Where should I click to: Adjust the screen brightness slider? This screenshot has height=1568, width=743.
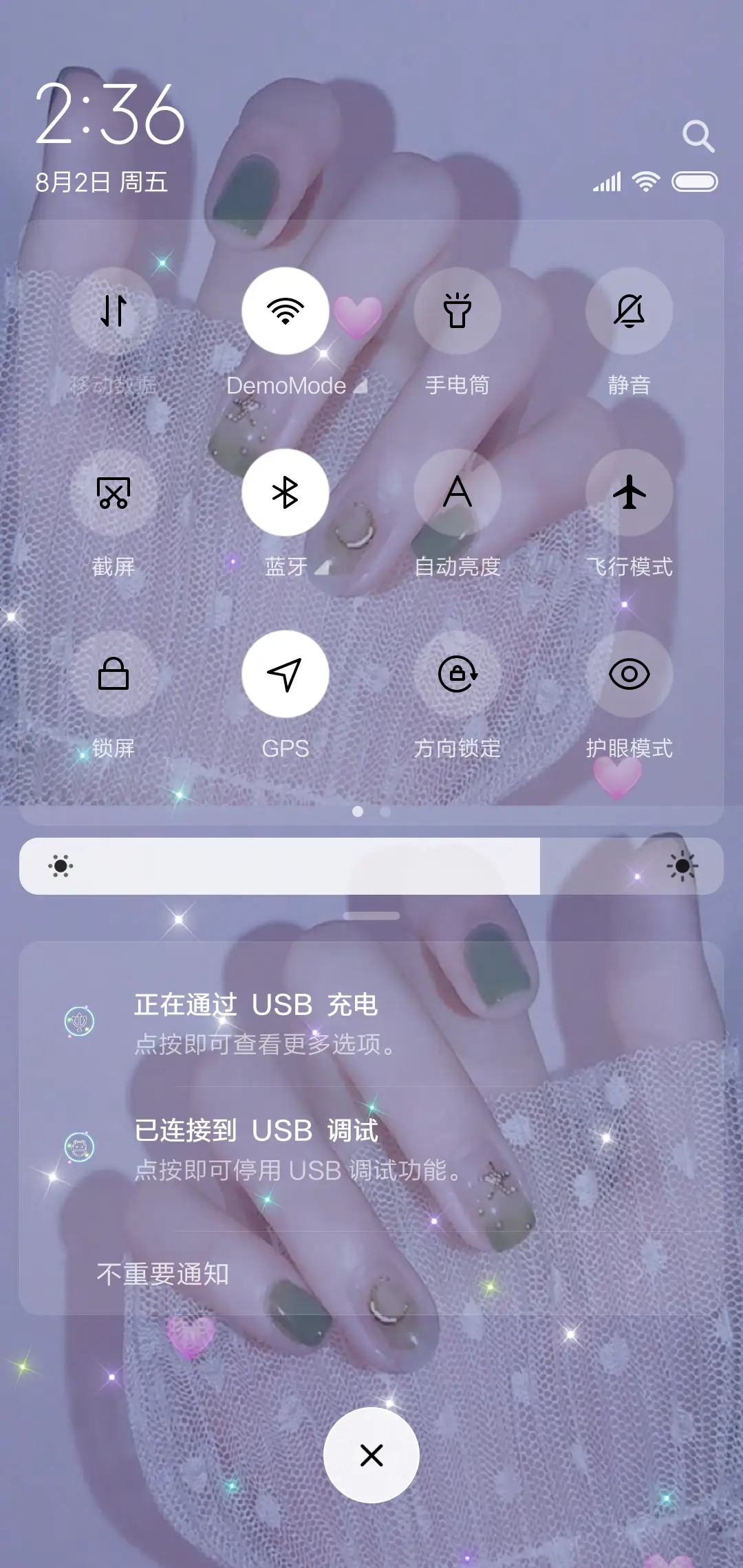click(x=371, y=867)
